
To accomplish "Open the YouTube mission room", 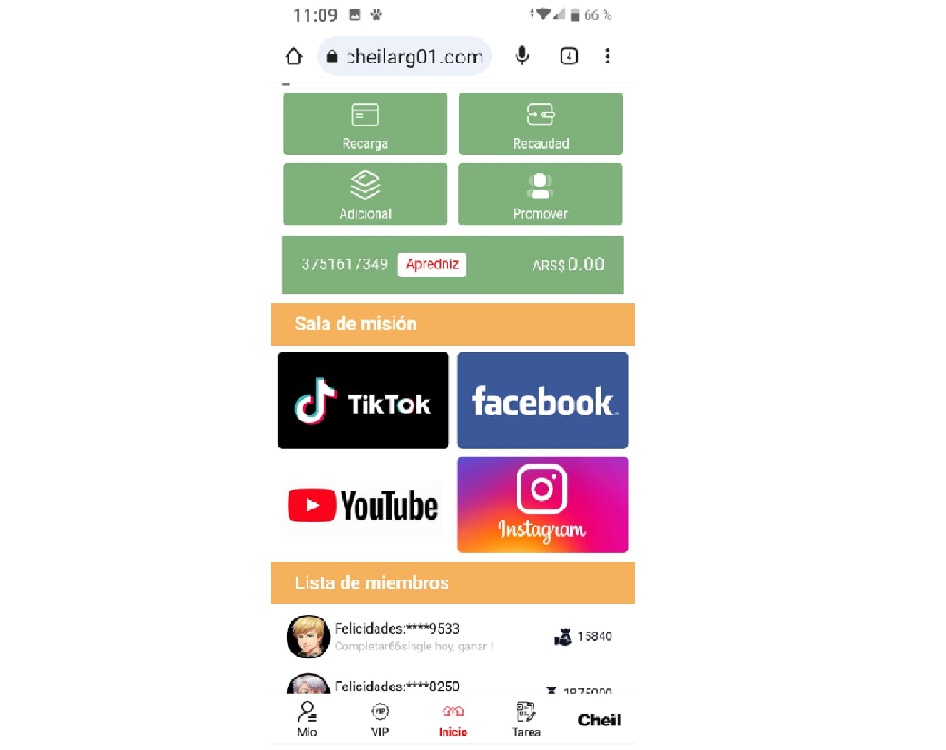I will point(363,505).
